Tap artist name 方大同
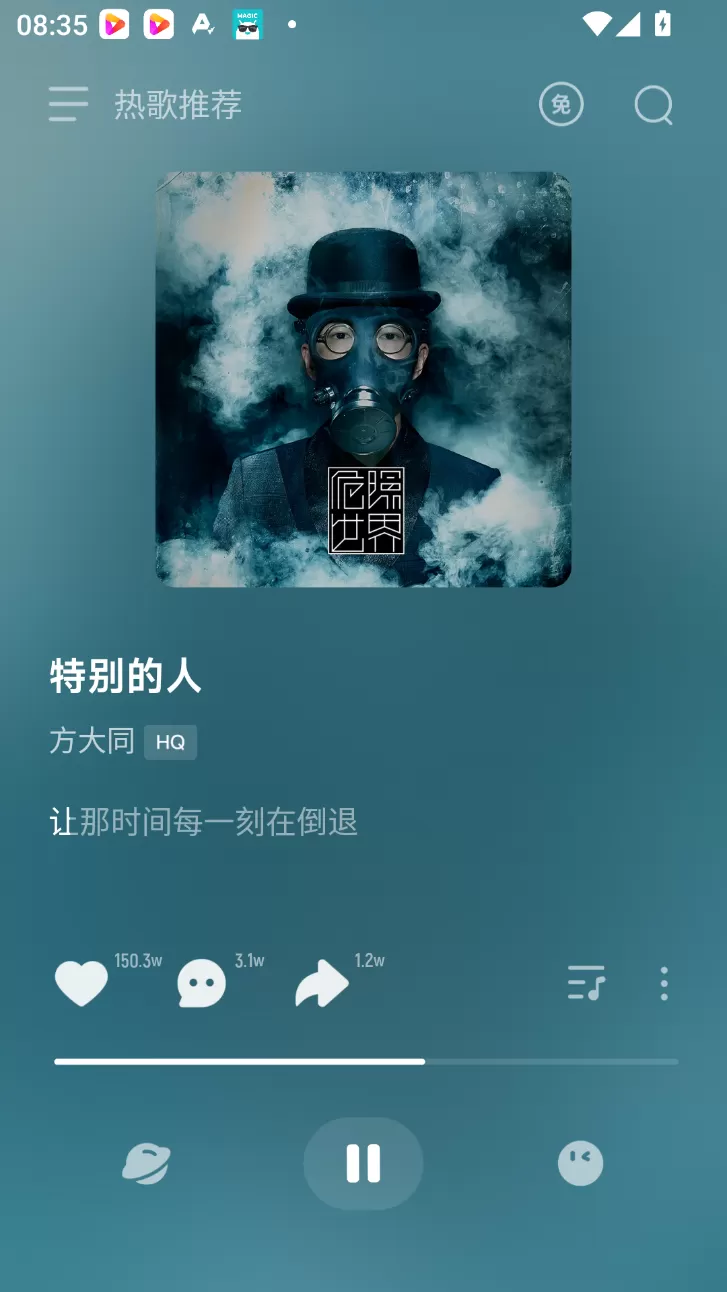Screen dimensions: 727x1292 (x=91, y=742)
